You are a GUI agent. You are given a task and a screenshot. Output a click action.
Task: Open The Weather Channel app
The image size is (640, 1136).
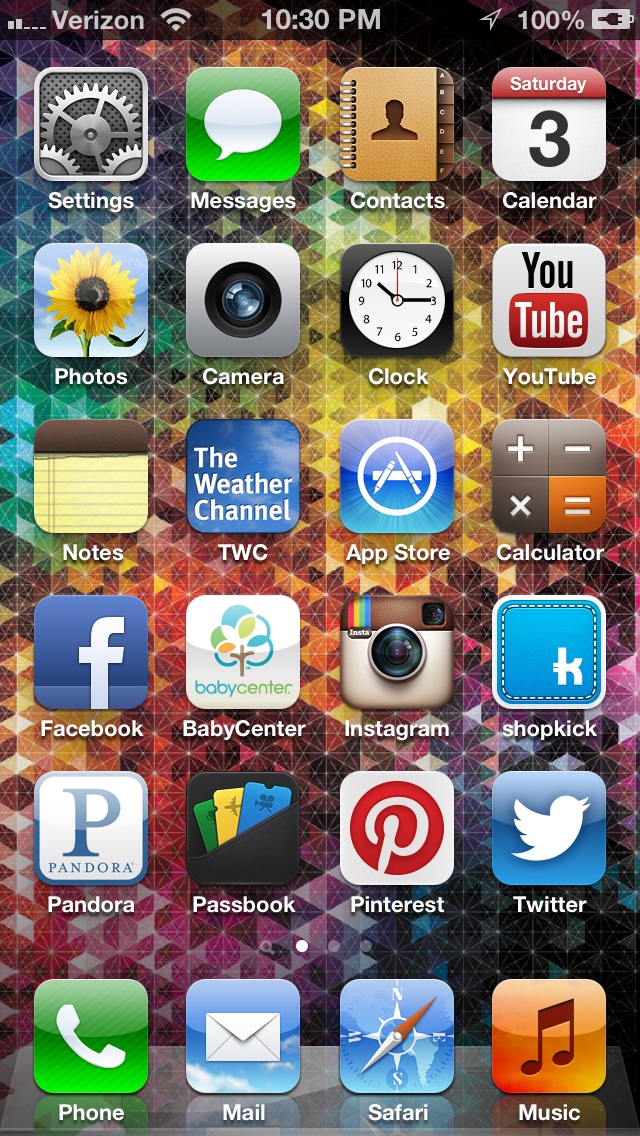243,476
